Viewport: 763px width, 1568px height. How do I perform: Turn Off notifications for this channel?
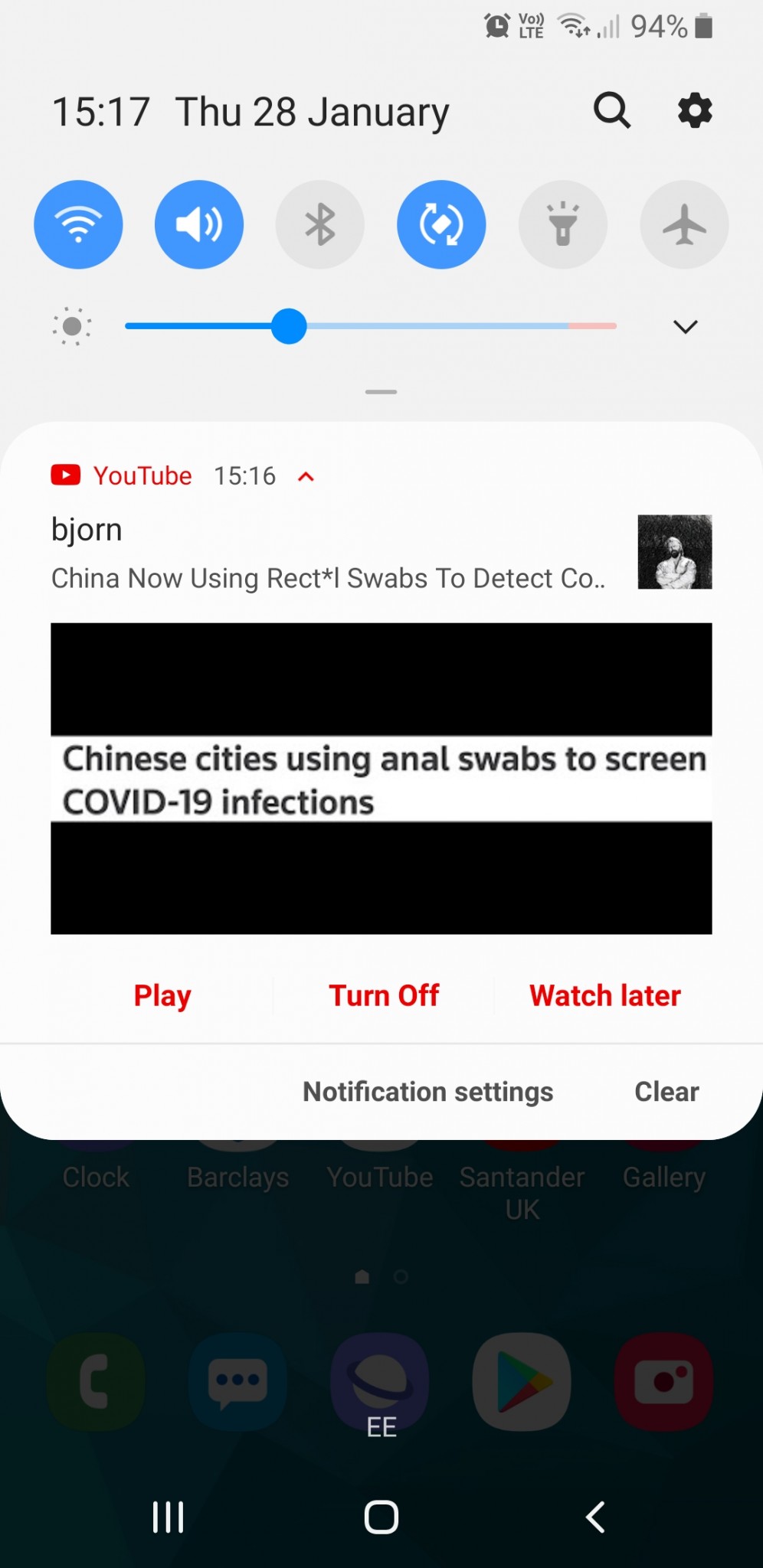[x=384, y=995]
